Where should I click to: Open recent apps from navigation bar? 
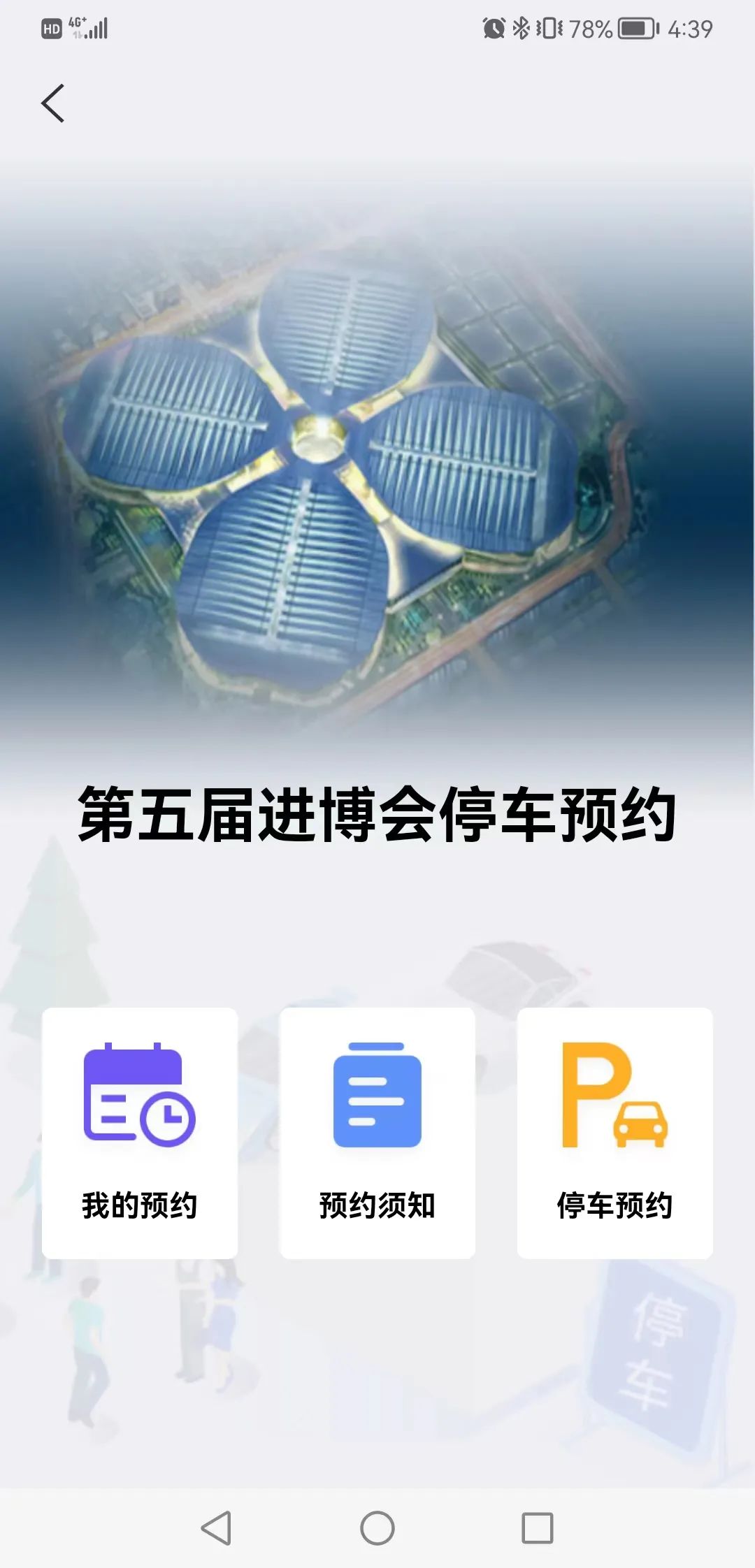(538, 1528)
